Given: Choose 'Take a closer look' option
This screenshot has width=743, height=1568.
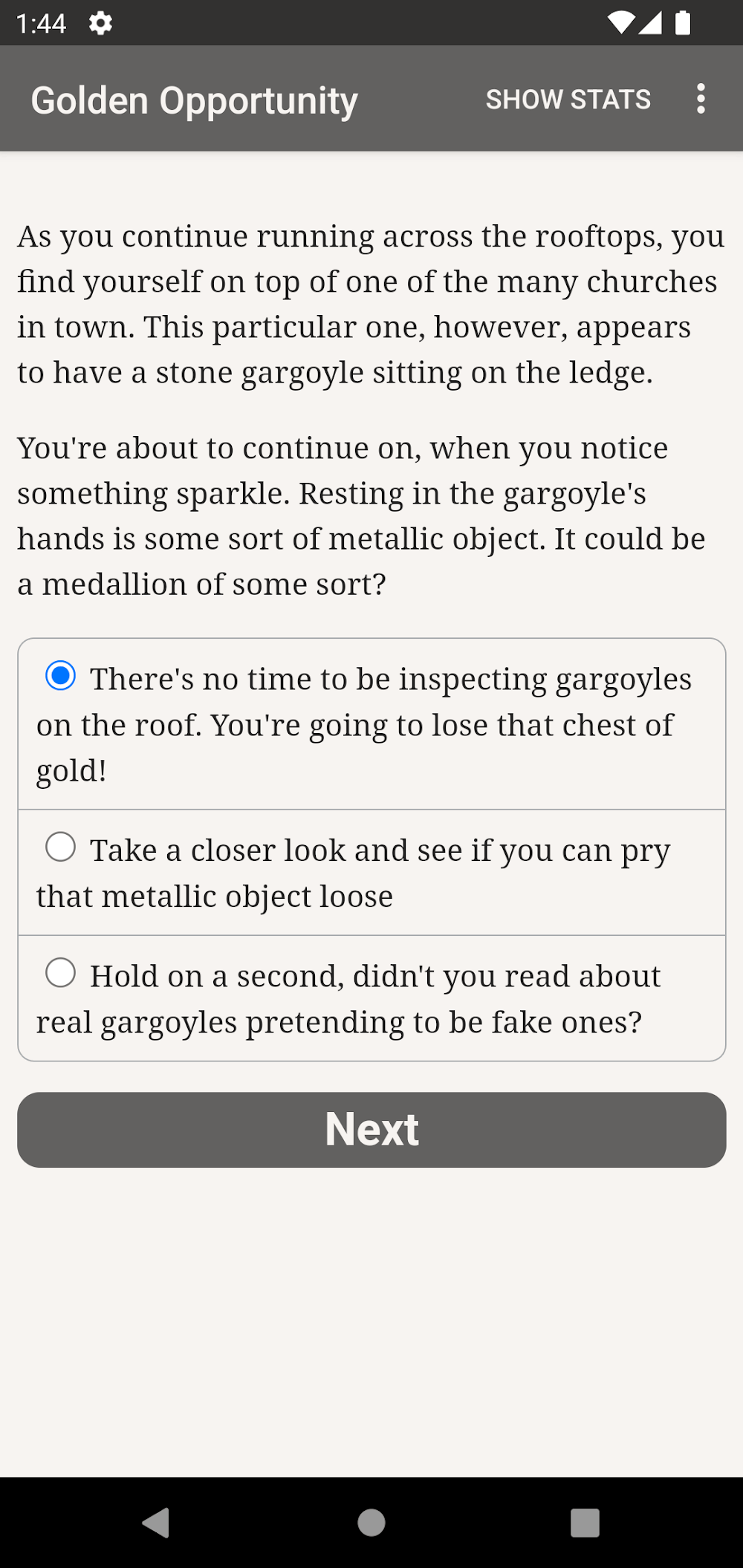Looking at the screenshot, I should [61, 848].
